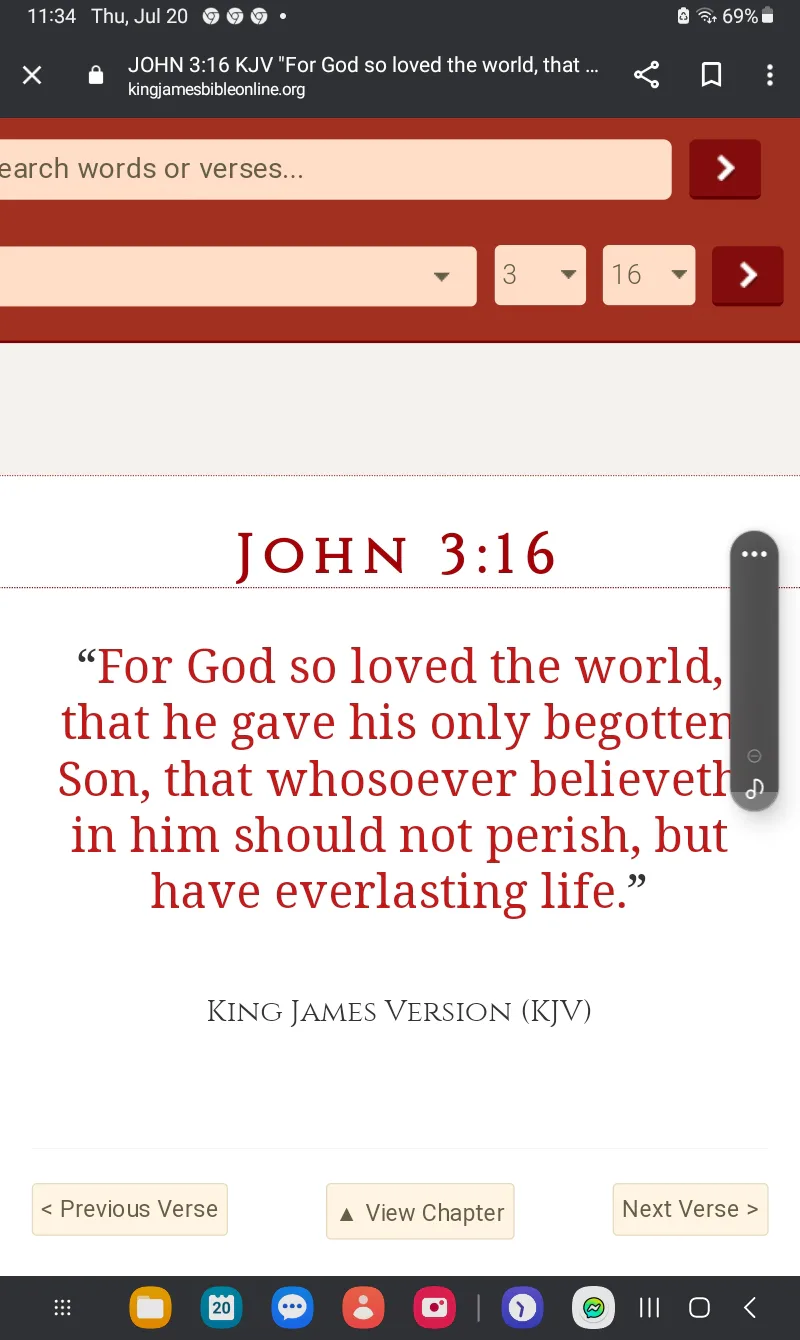
Task: Open the book selection dropdown
Action: tap(238, 276)
